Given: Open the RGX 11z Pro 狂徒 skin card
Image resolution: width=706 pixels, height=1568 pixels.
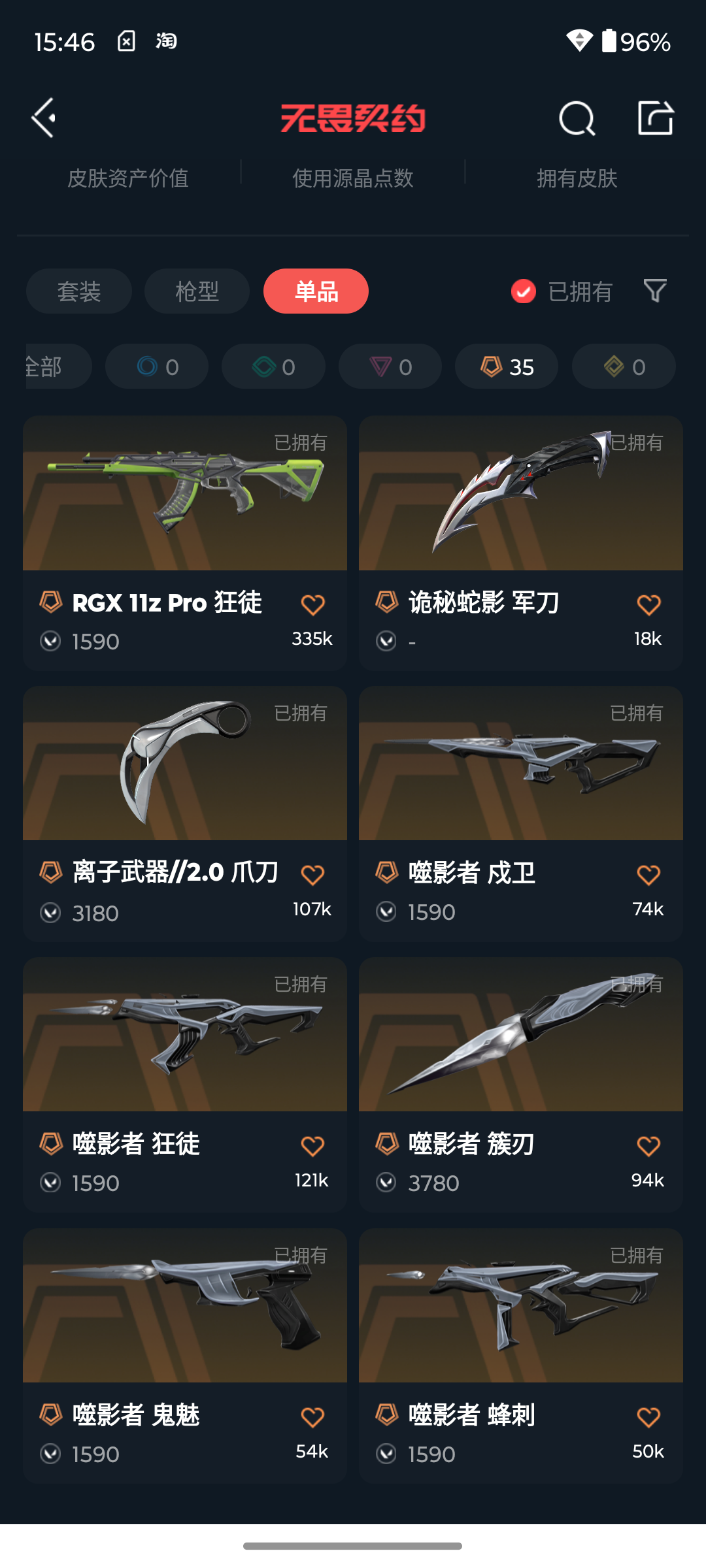Looking at the screenshot, I should pyautogui.click(x=185, y=543).
